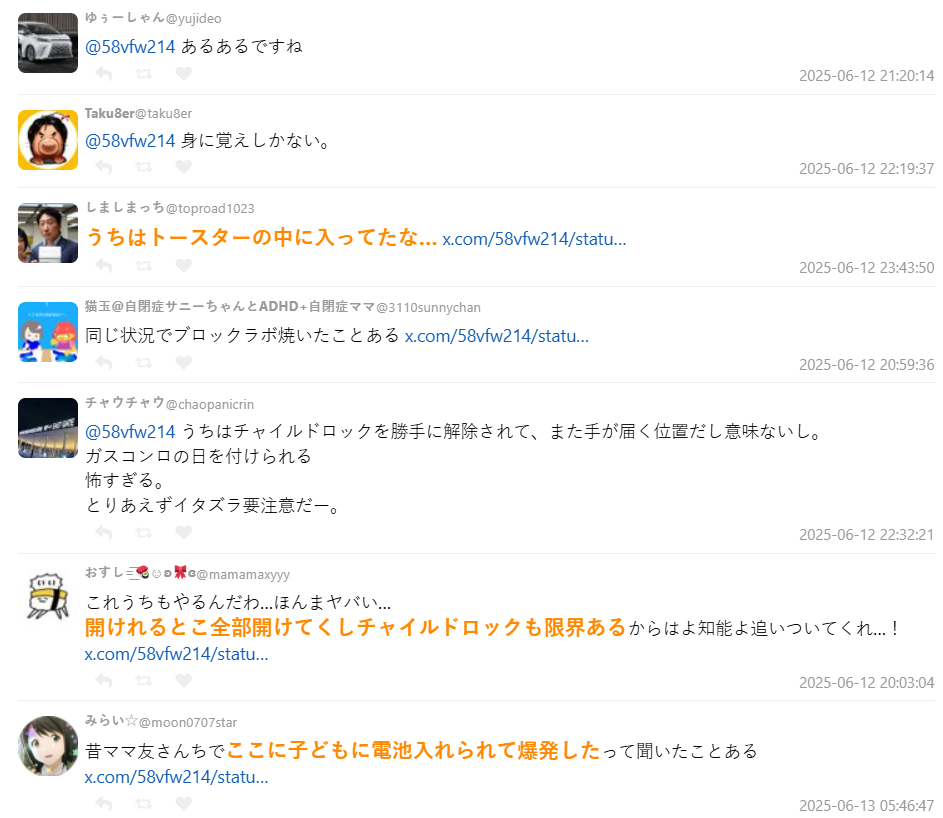Tap the @58vfw214 mention in チャウチャウ's tweet

(x=130, y=432)
